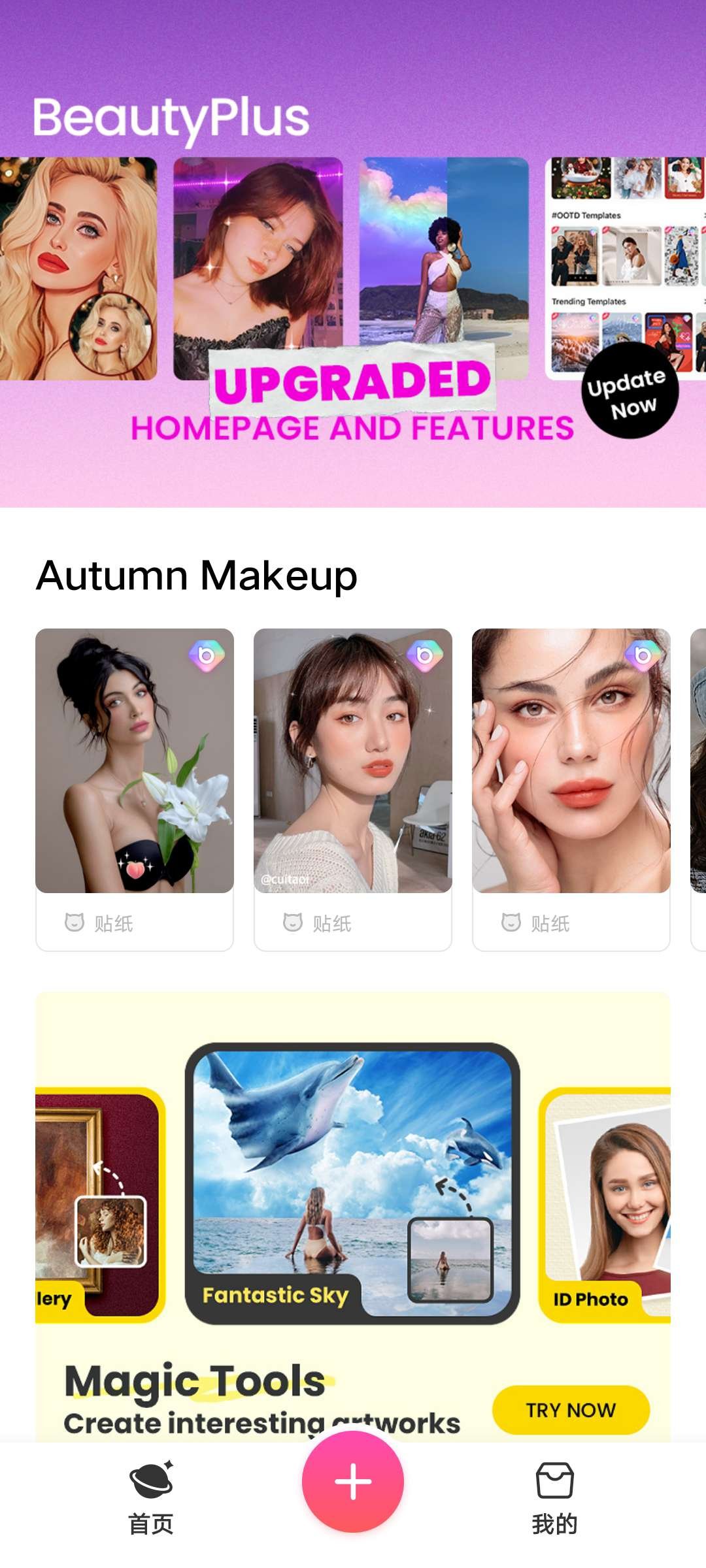706x1568 pixels.
Task: Tap the Update Now badge on banner
Action: point(630,391)
